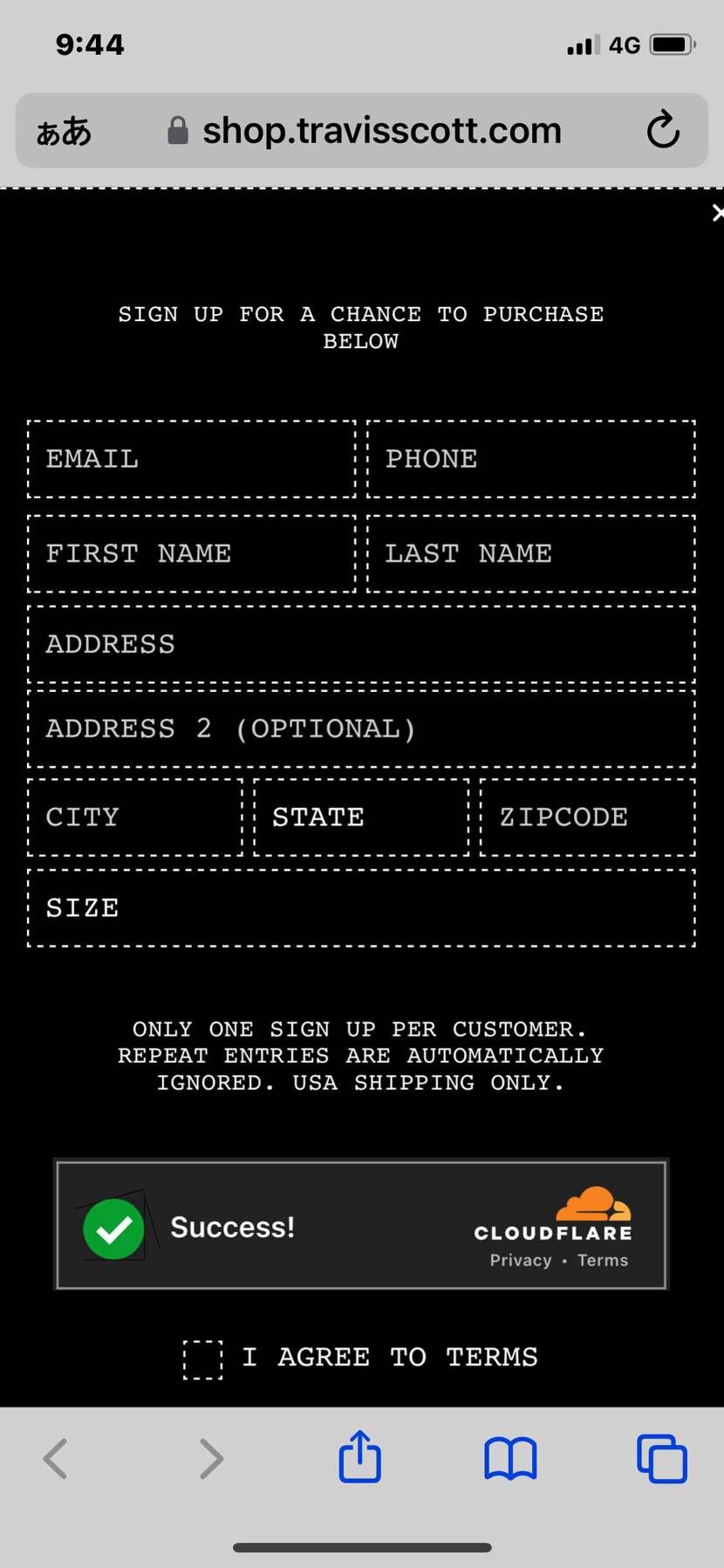Tap the Last Name field
This screenshot has width=724, height=1568.
pyautogui.click(x=530, y=553)
